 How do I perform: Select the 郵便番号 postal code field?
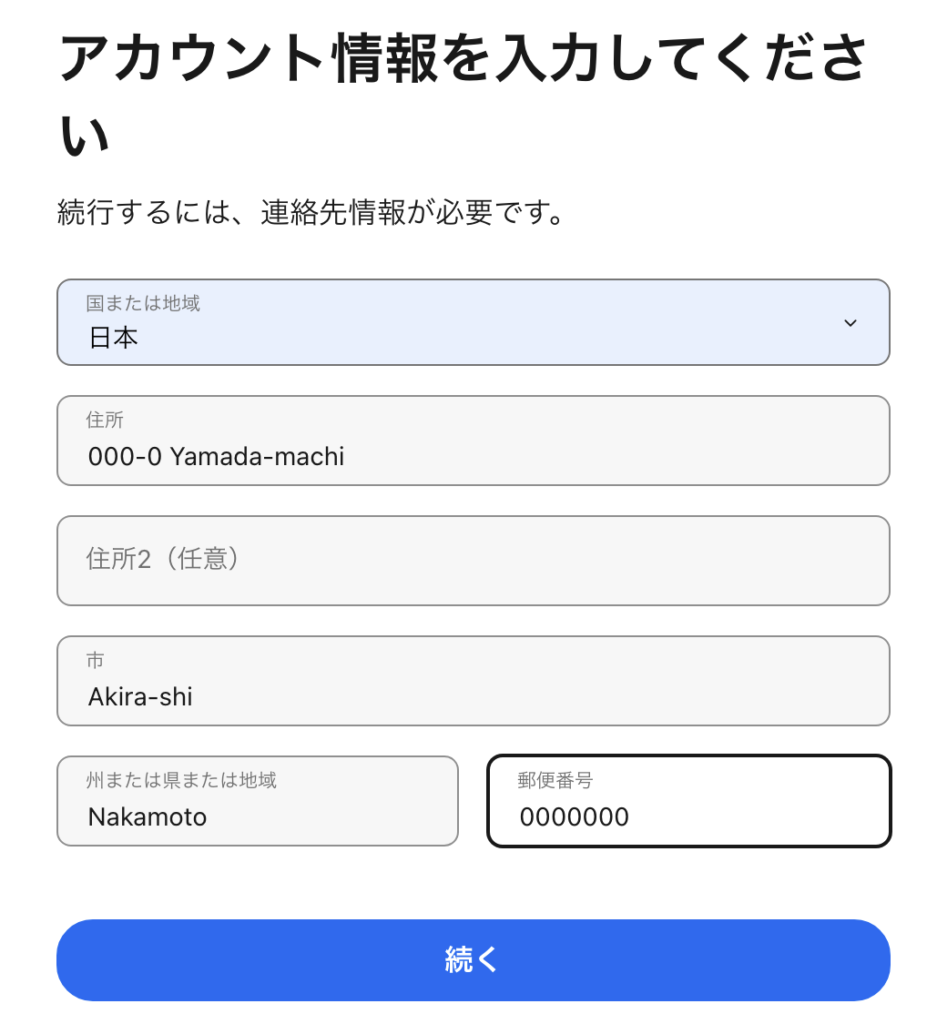pos(688,801)
